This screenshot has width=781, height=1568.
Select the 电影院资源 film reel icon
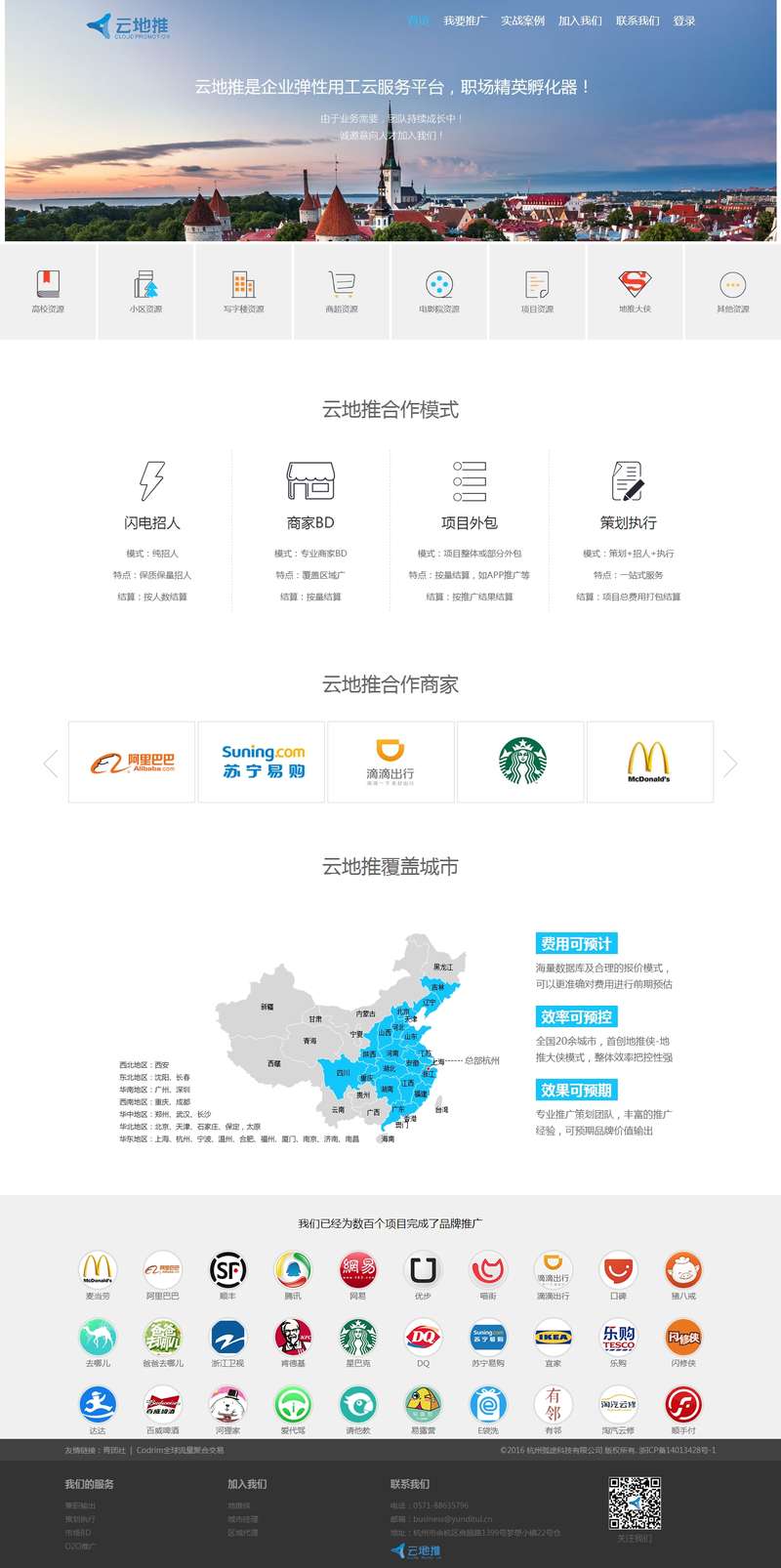[437, 283]
